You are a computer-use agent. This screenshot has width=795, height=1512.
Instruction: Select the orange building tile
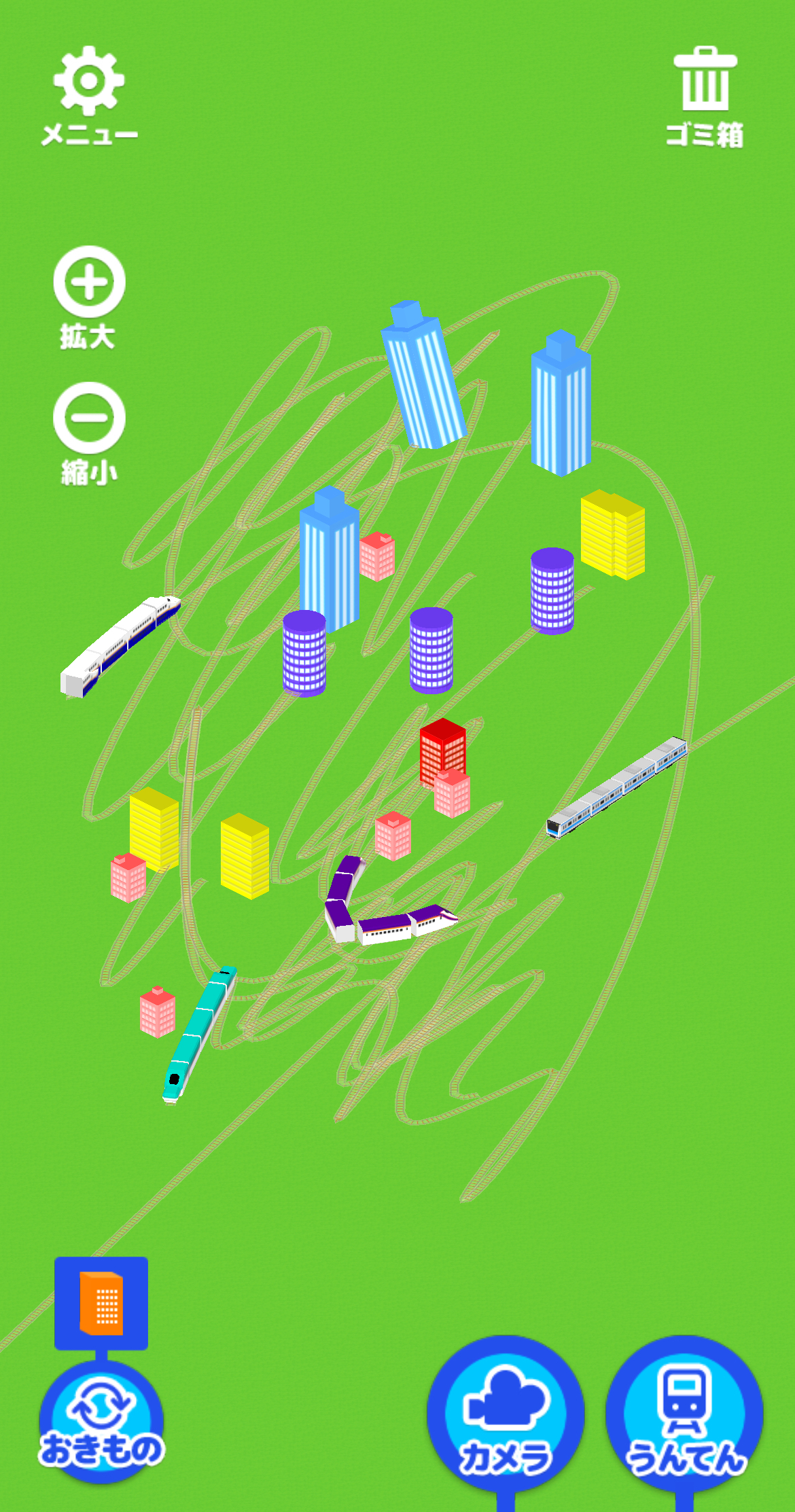pos(101,1303)
